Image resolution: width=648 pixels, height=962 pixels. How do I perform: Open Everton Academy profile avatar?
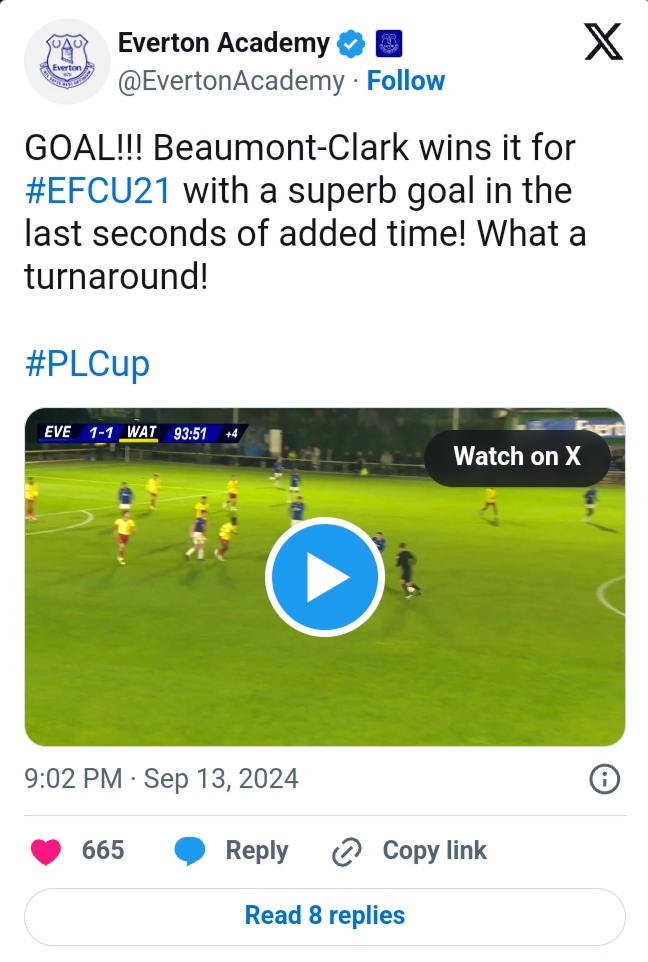tap(65, 62)
